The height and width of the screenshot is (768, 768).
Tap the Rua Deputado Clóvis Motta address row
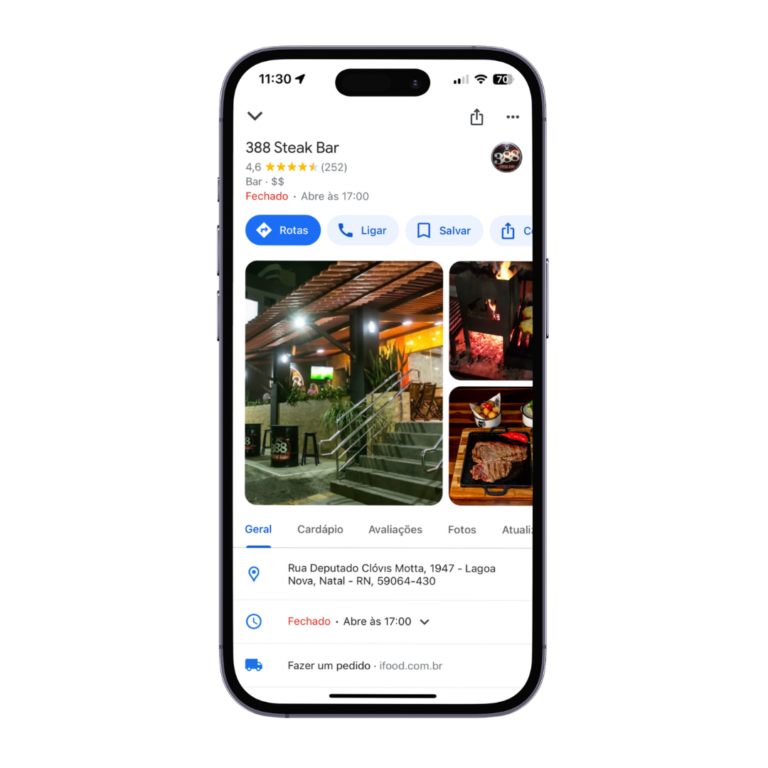click(x=390, y=574)
